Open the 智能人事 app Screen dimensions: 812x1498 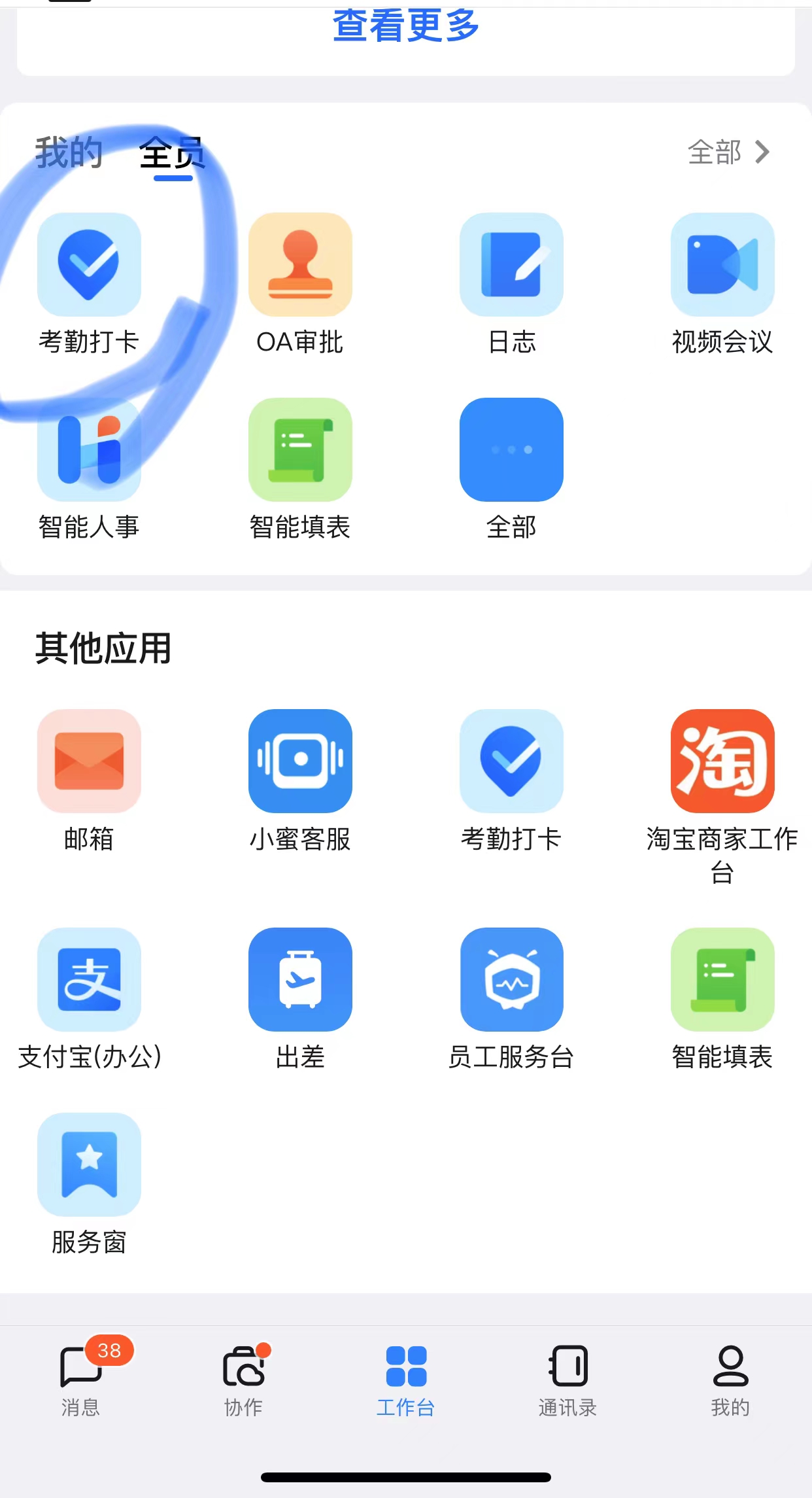tap(89, 450)
